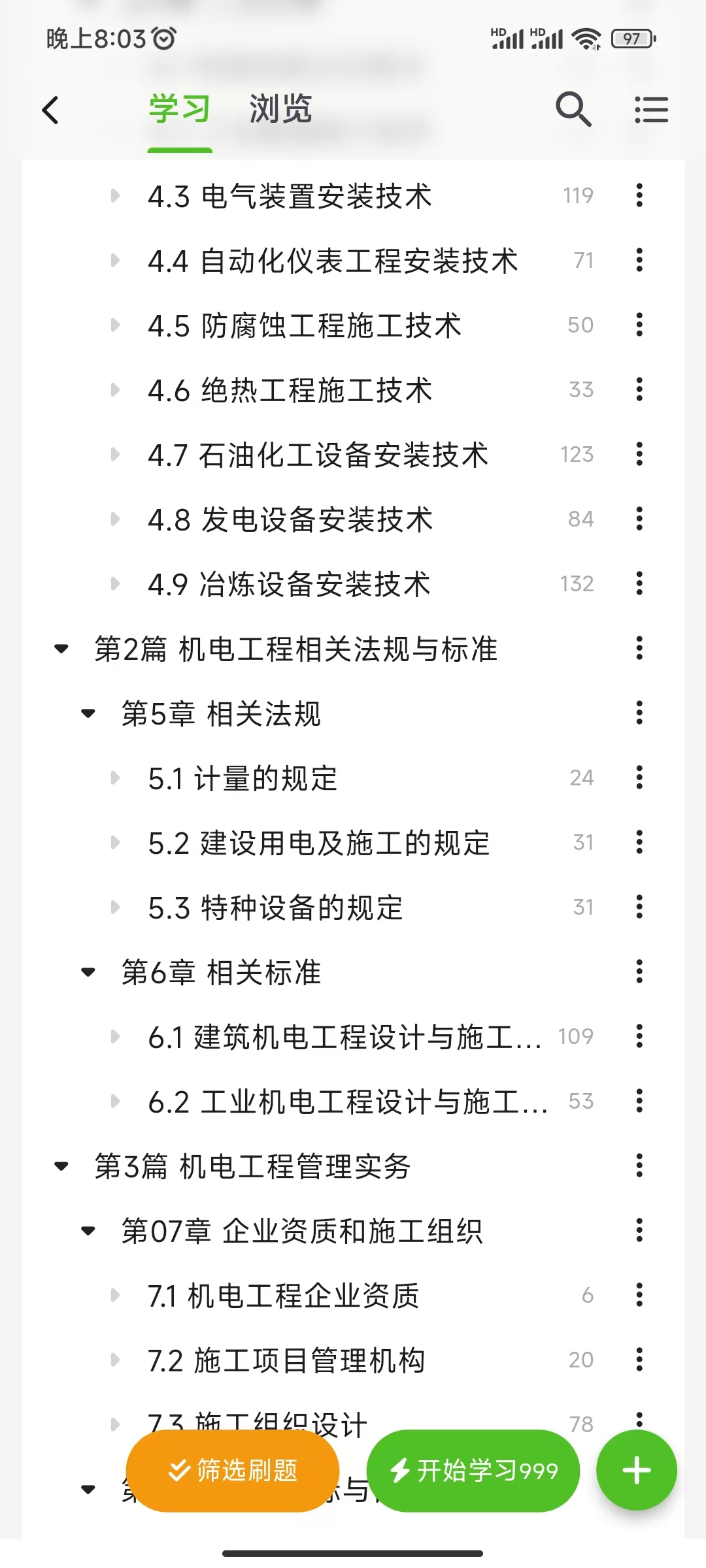Screen dimensions: 706x1568
Task: Open 第6章 相关标准 chapter
Action: click(x=221, y=972)
